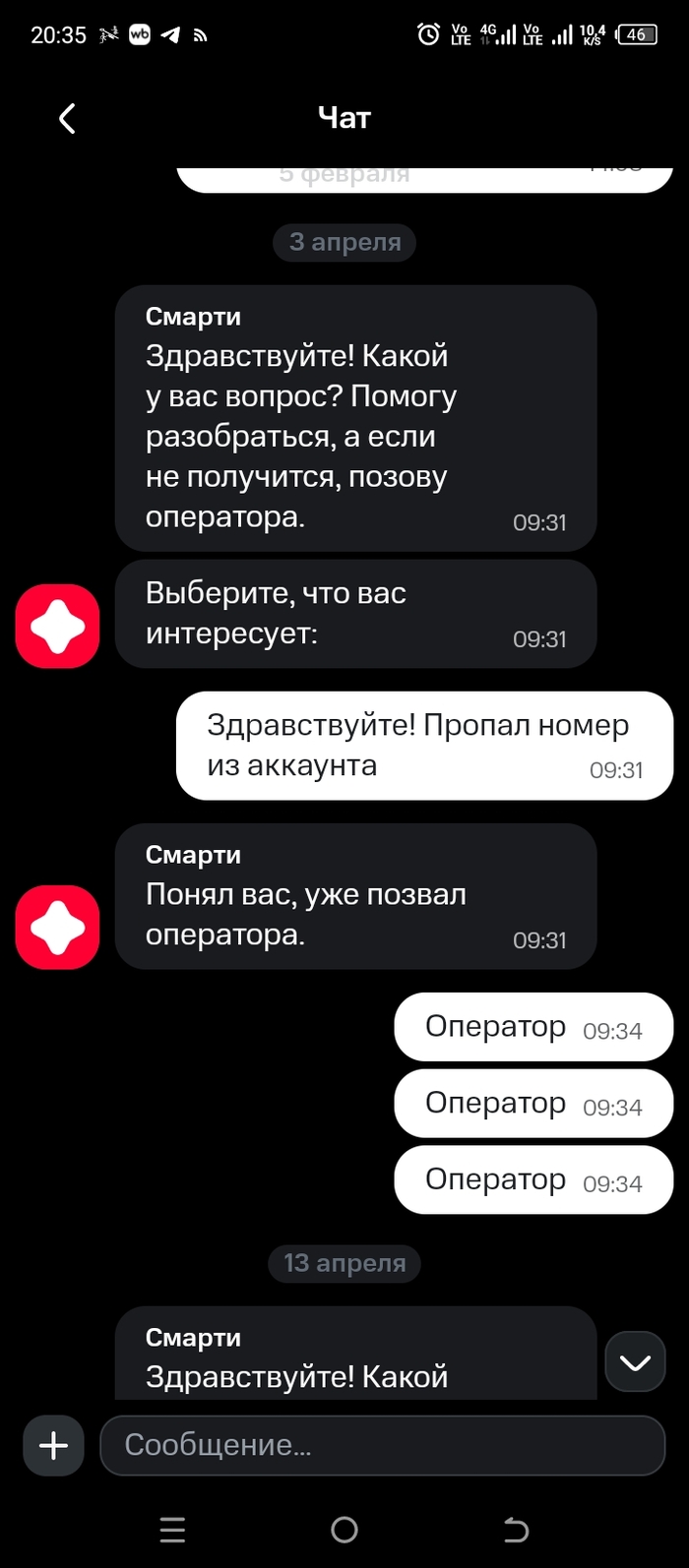Open the system recent apps menu
The width and height of the screenshot is (689, 1568).
click(172, 1529)
